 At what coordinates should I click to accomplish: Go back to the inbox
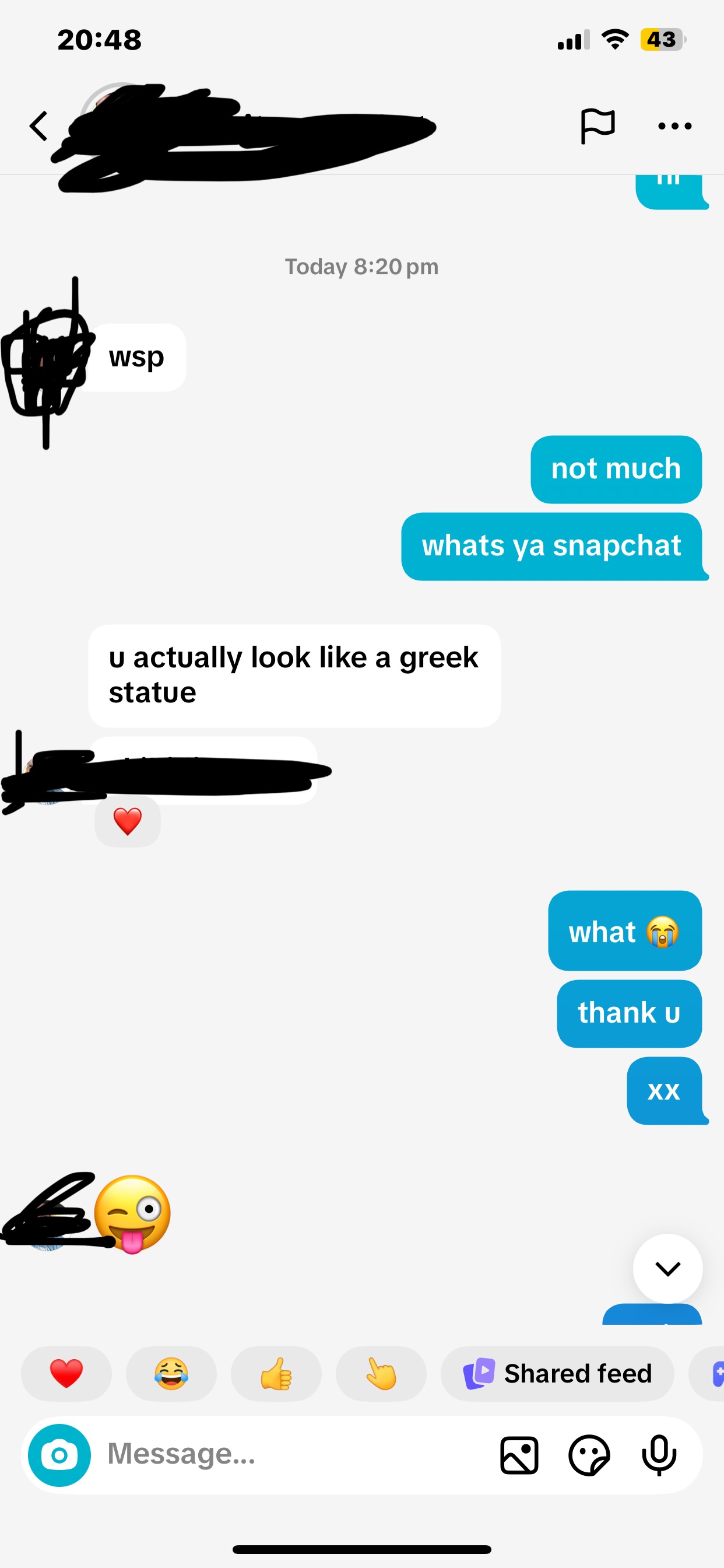point(38,126)
